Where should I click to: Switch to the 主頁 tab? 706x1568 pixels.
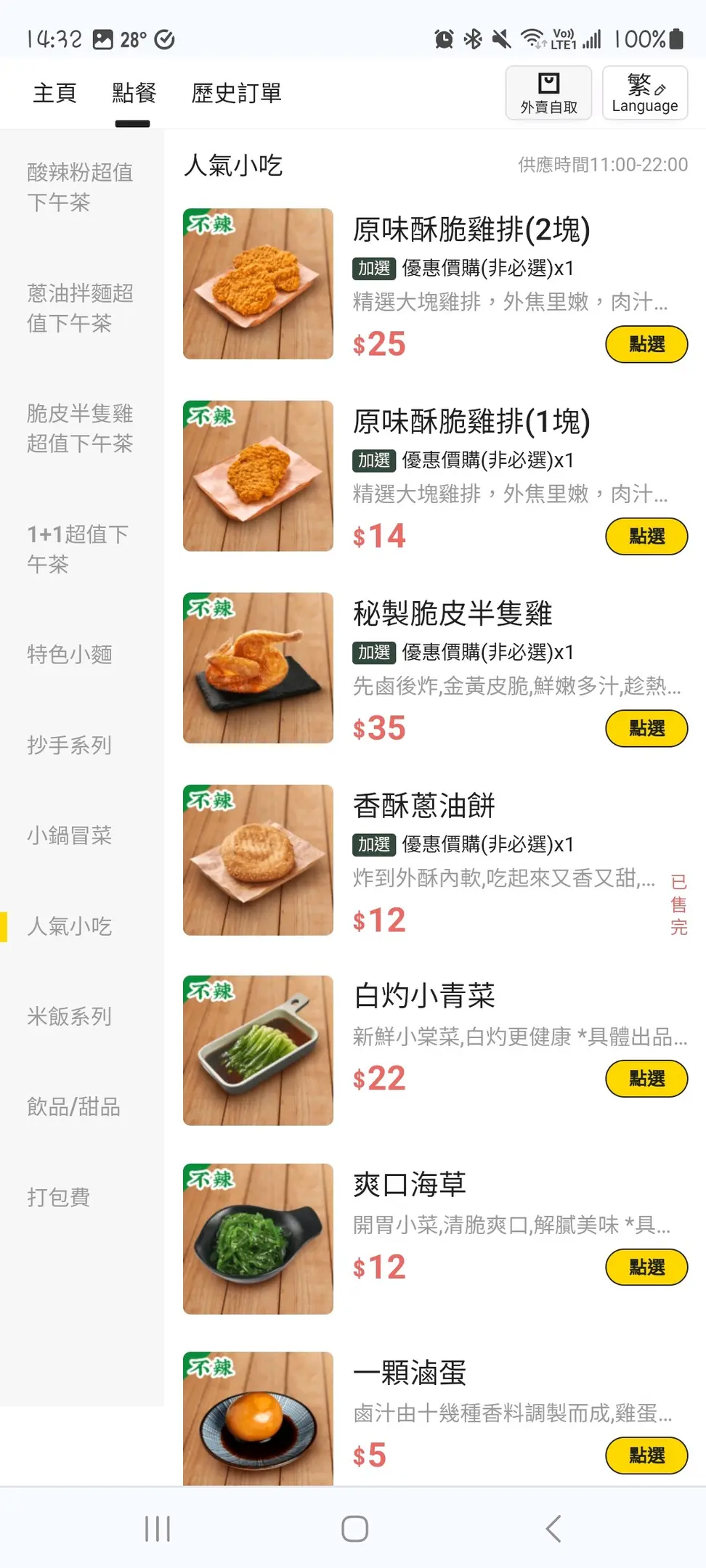point(54,93)
